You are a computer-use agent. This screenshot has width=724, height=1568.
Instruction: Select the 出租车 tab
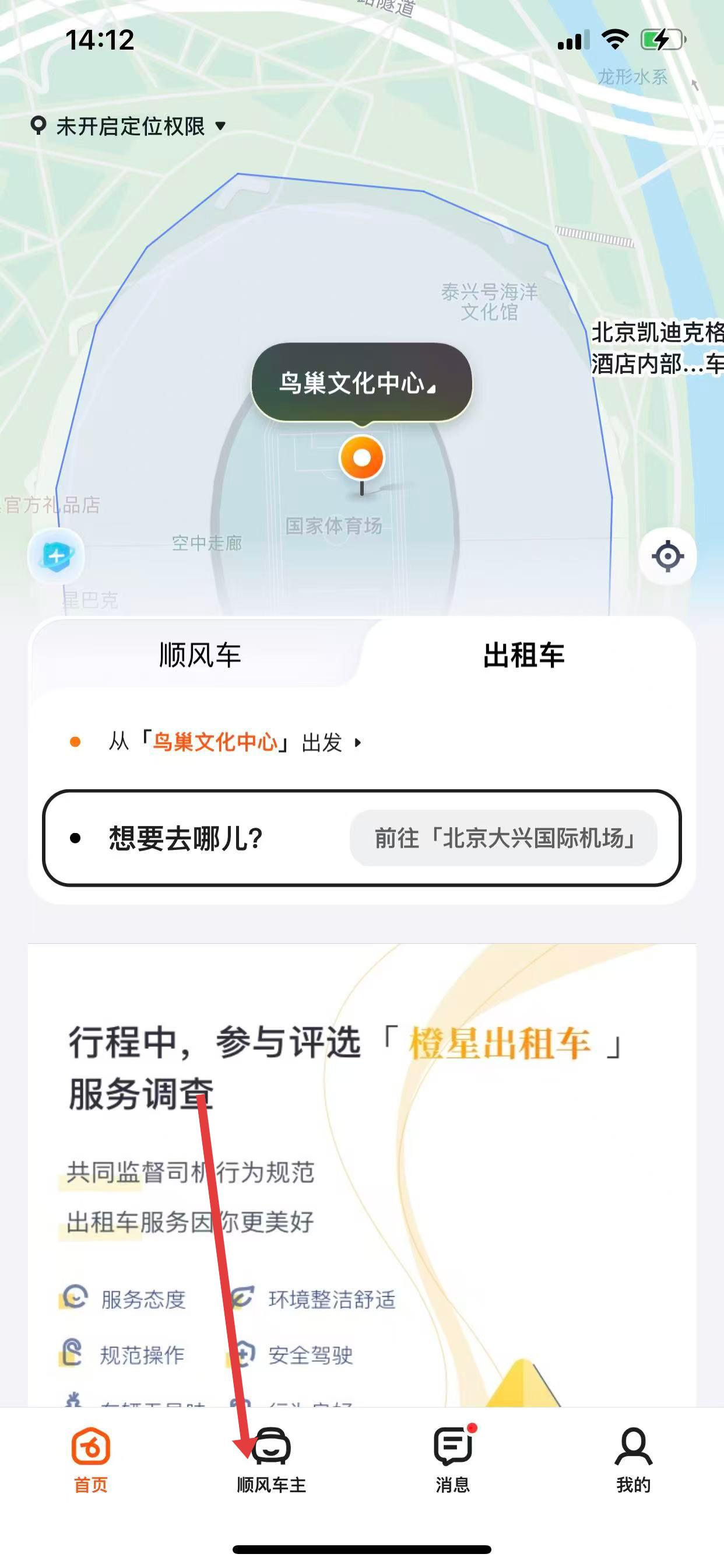coord(524,656)
